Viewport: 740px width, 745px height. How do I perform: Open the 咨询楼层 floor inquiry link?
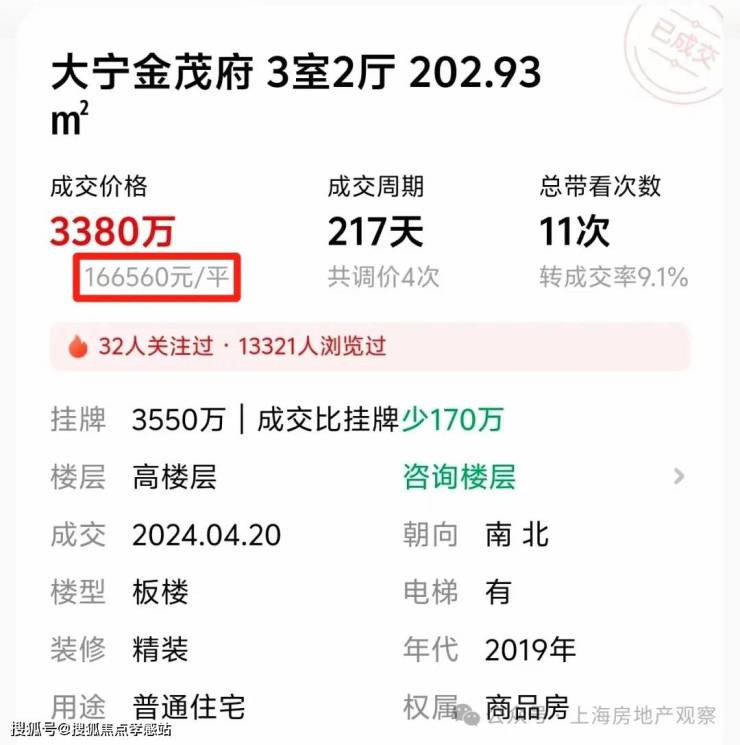(459, 477)
